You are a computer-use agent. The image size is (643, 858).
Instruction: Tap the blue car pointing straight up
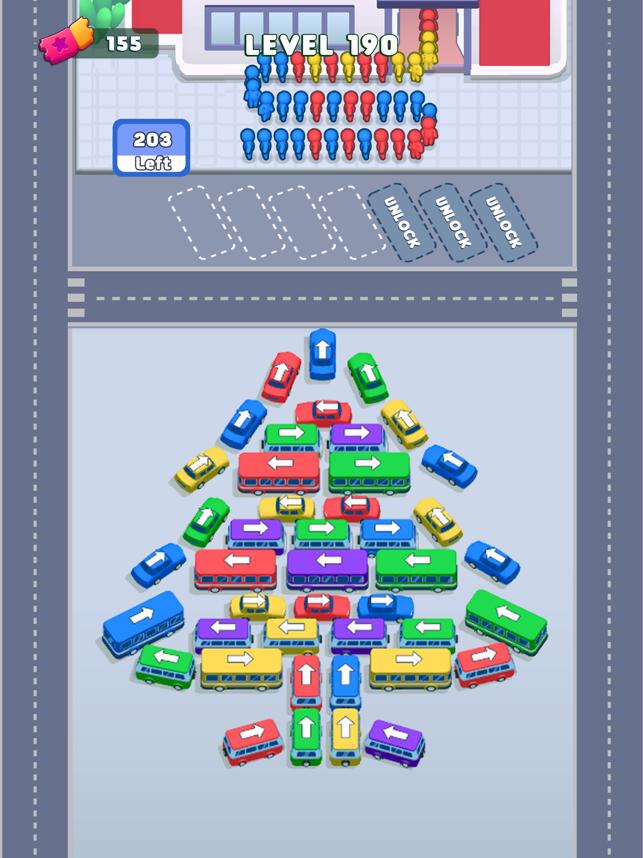click(x=322, y=352)
